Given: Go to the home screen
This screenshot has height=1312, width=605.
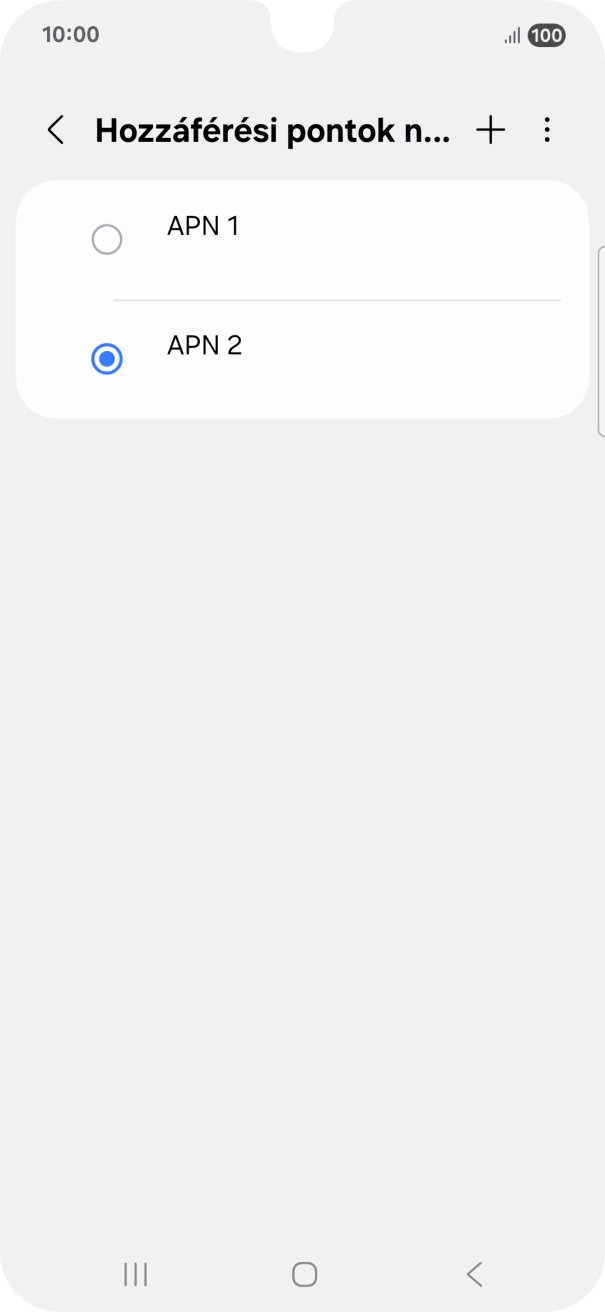Looking at the screenshot, I should coord(304,1273).
